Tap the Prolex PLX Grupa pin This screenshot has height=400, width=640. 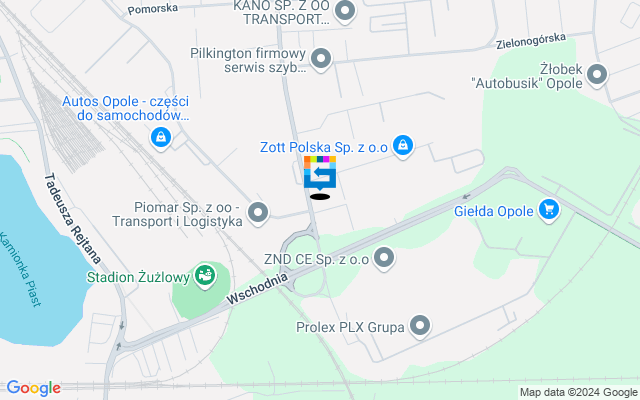[x=420, y=325]
